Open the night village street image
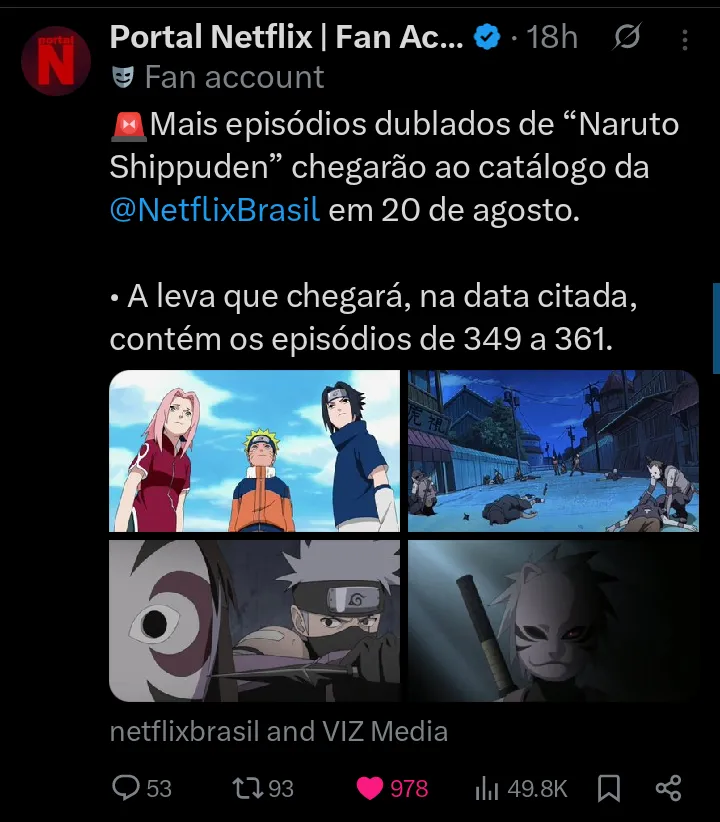 tap(553, 451)
